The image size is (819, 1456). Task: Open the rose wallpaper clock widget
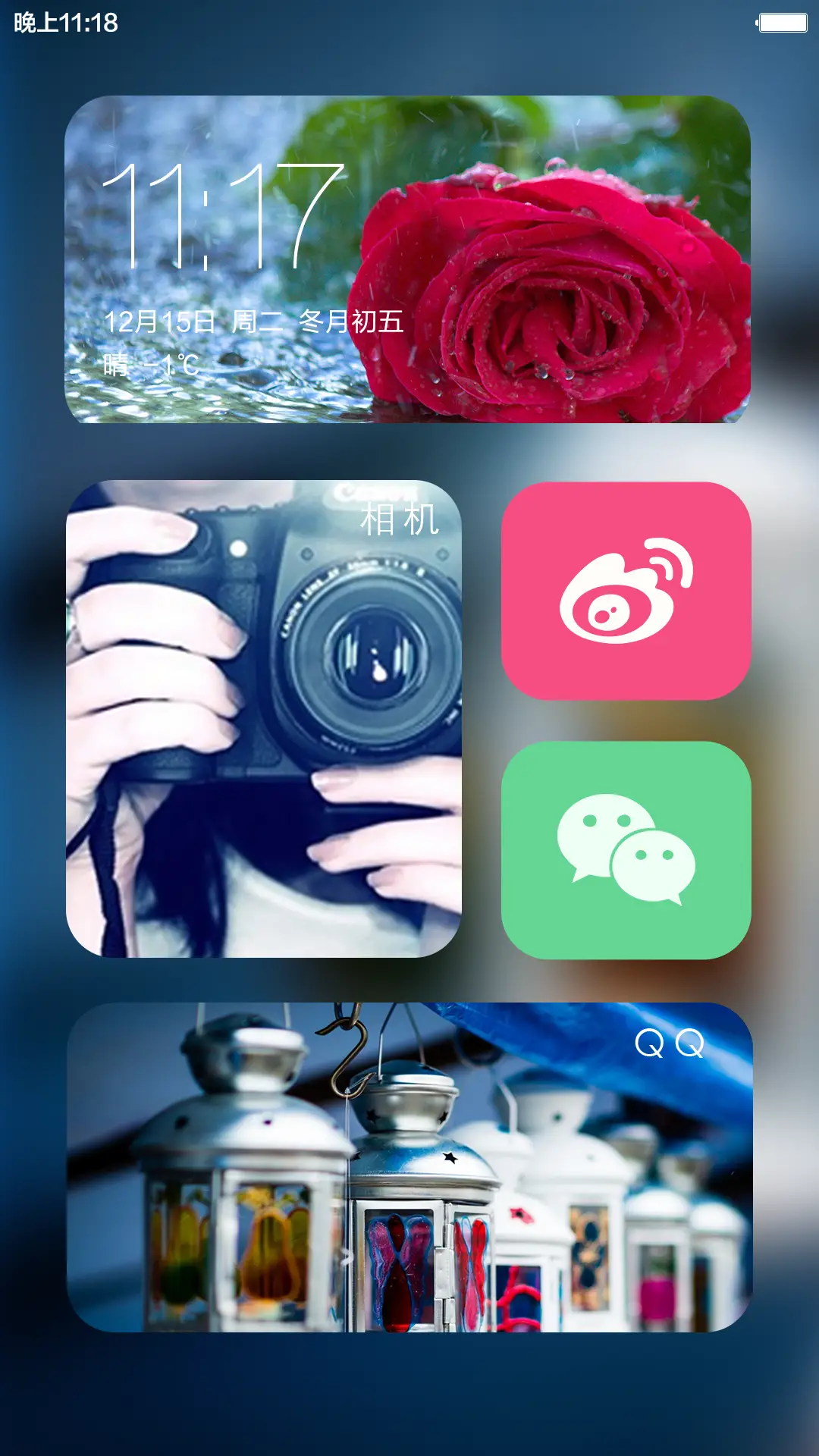tap(409, 262)
